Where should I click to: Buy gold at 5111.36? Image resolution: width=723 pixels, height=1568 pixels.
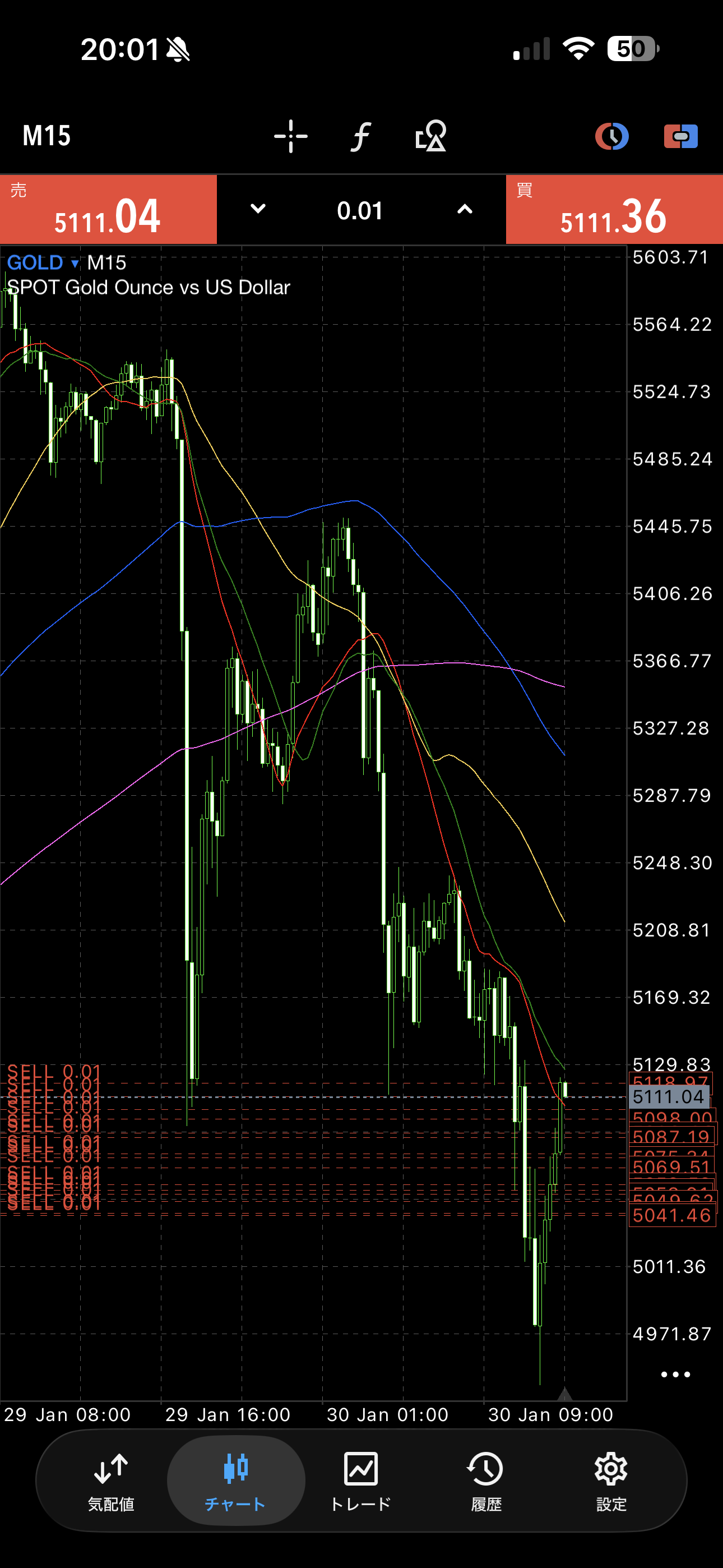pyautogui.click(x=614, y=210)
